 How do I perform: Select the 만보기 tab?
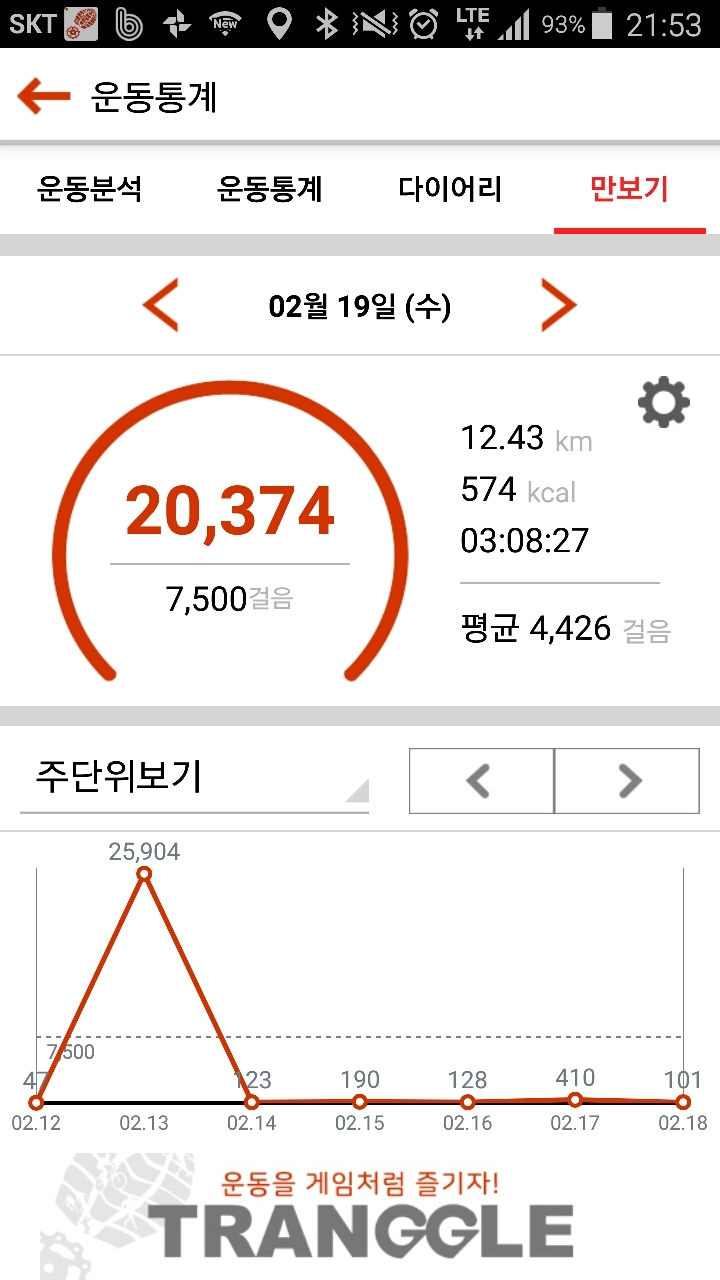click(630, 189)
